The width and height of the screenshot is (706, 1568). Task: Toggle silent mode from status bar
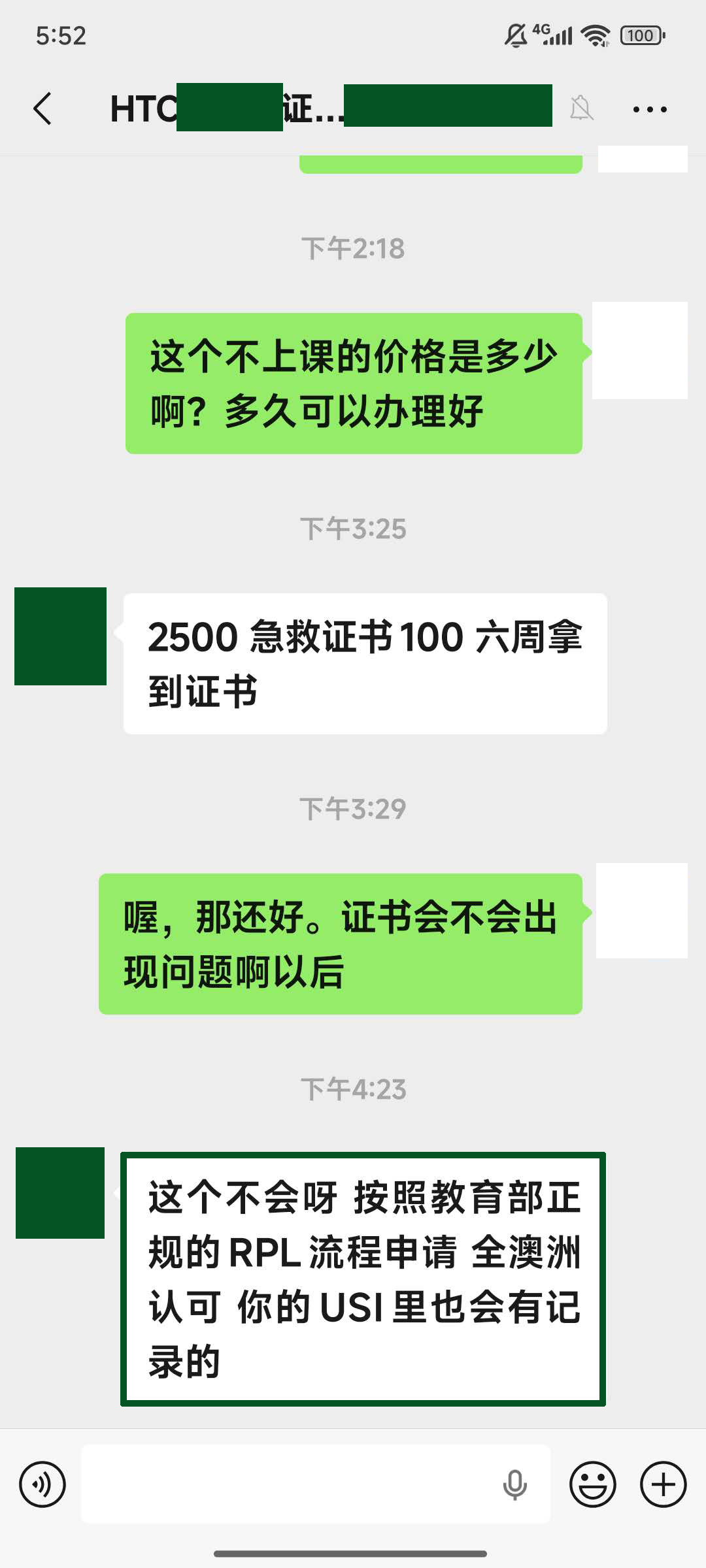516,35
